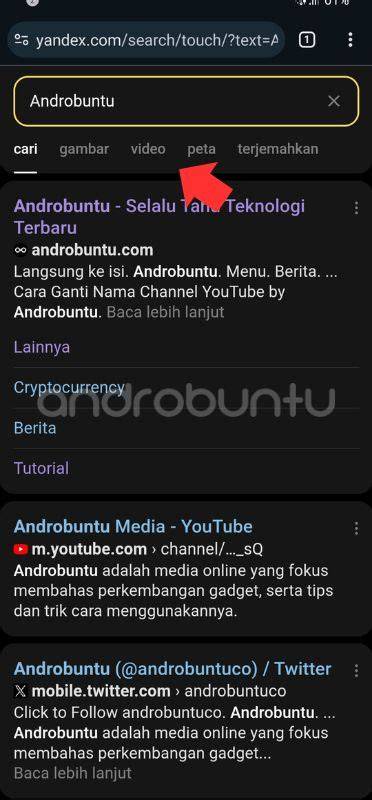
Task: Open options for the YouTube result
Action: click(356, 528)
